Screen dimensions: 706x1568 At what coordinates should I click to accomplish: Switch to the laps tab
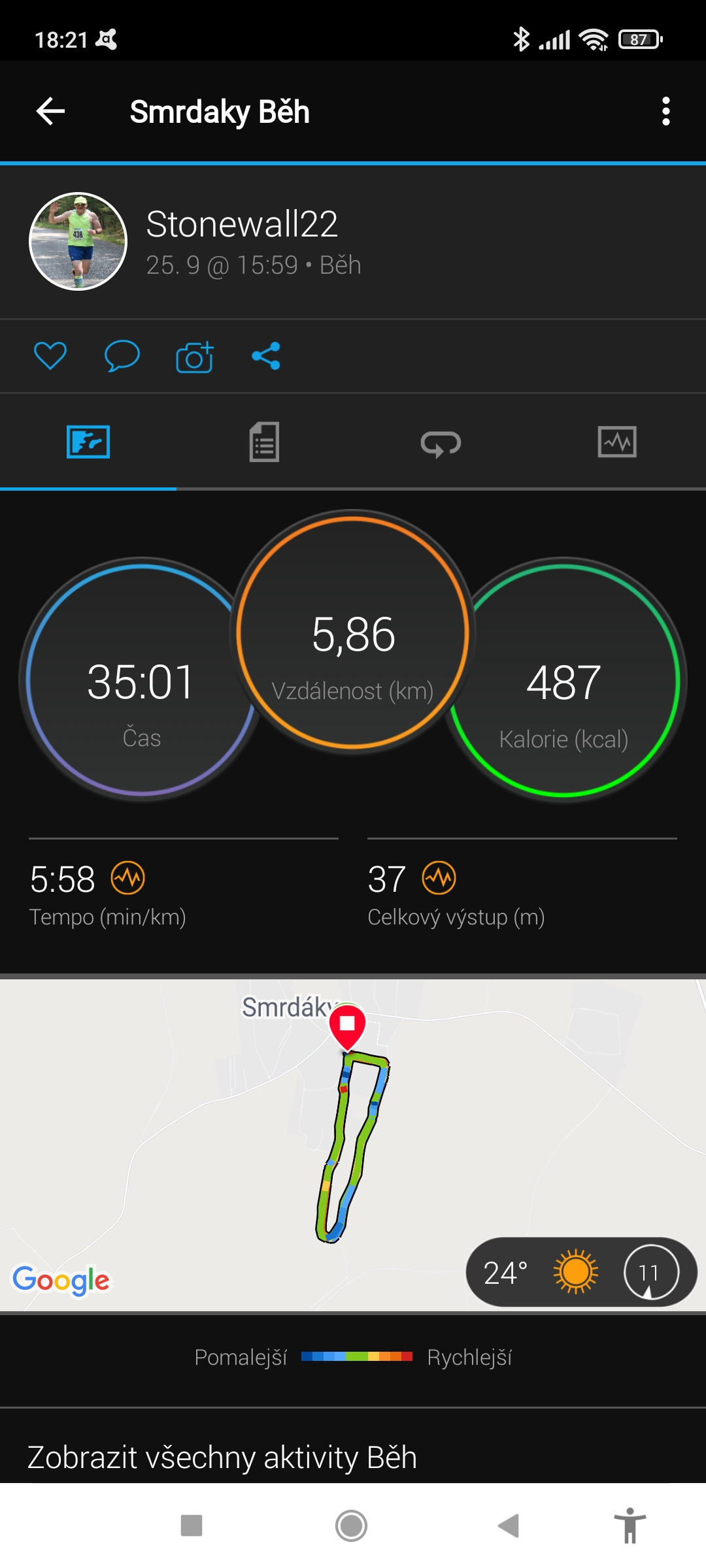(441, 443)
